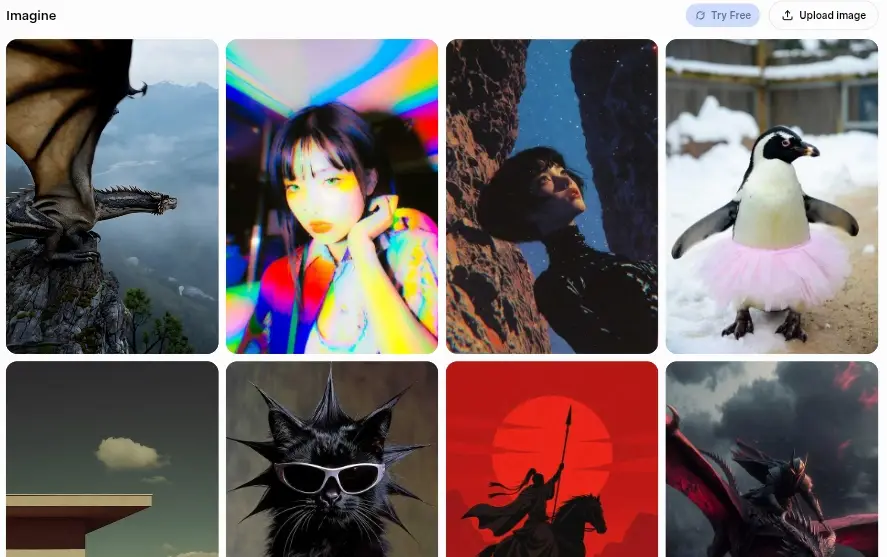887x557 pixels.
Task: Open the red dragon rider image
Action: pyautogui.click(x=772, y=459)
